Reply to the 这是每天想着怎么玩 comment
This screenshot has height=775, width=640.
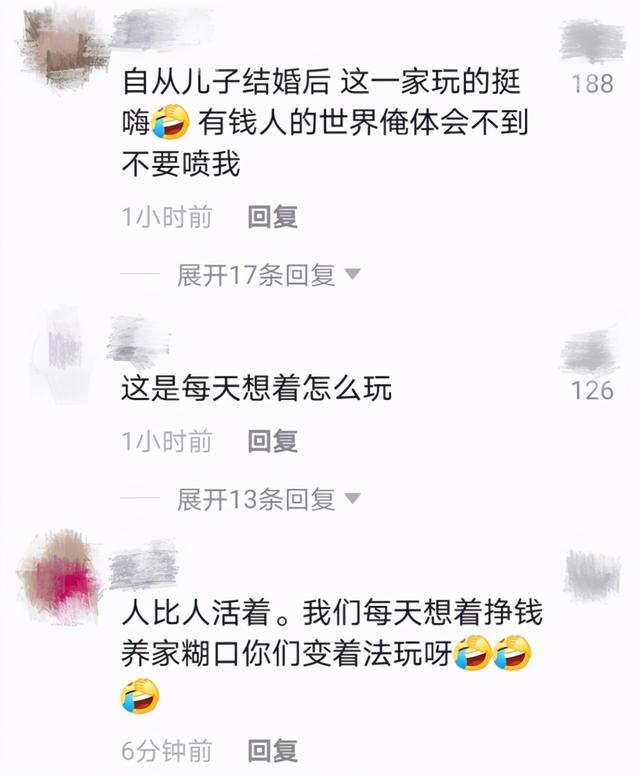(x=272, y=440)
